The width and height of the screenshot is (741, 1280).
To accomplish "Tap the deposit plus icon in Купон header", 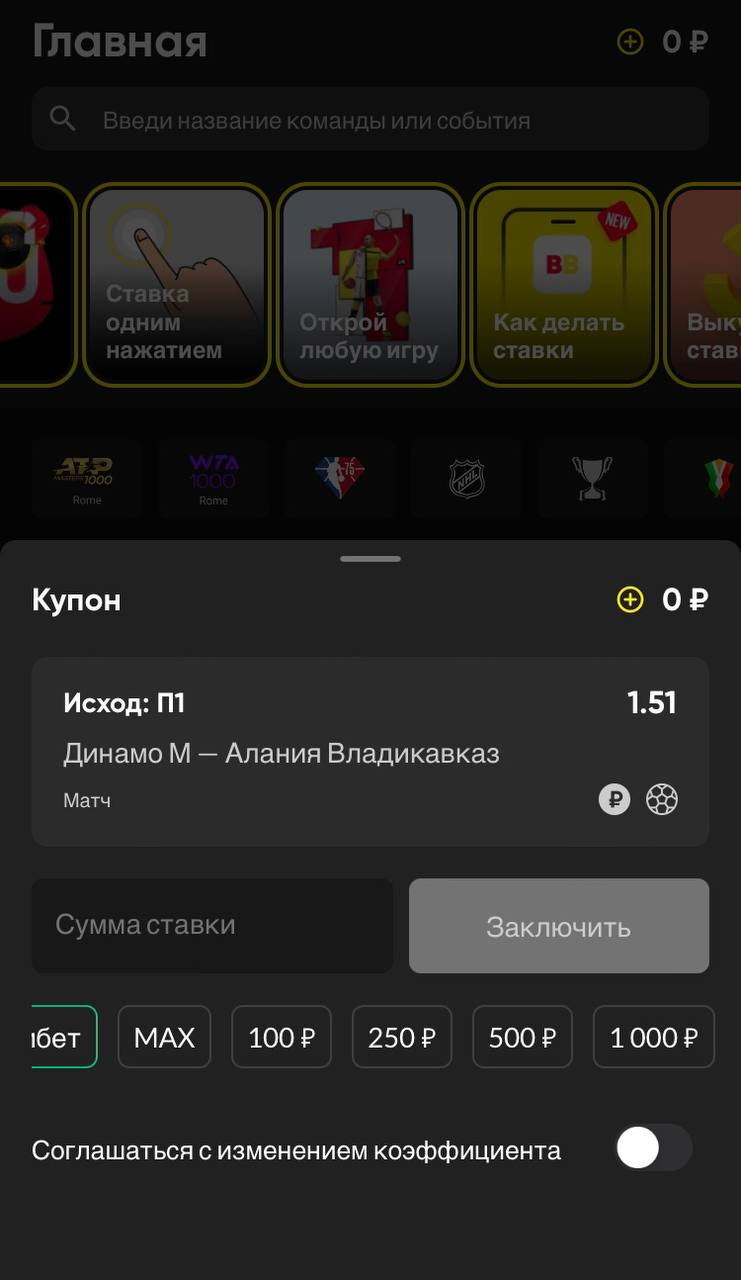I will point(630,600).
